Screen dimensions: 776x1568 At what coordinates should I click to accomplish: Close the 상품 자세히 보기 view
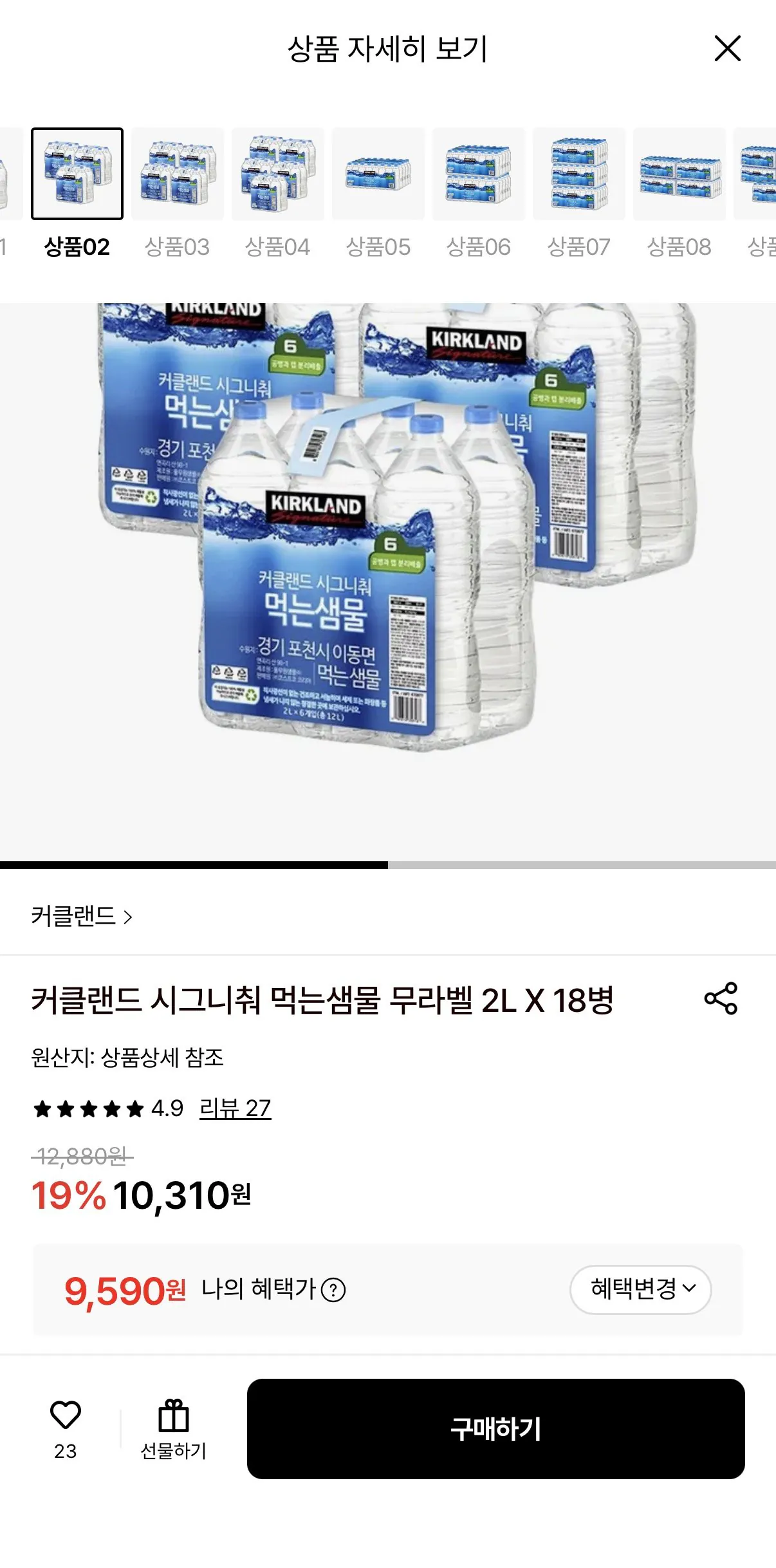tap(728, 49)
